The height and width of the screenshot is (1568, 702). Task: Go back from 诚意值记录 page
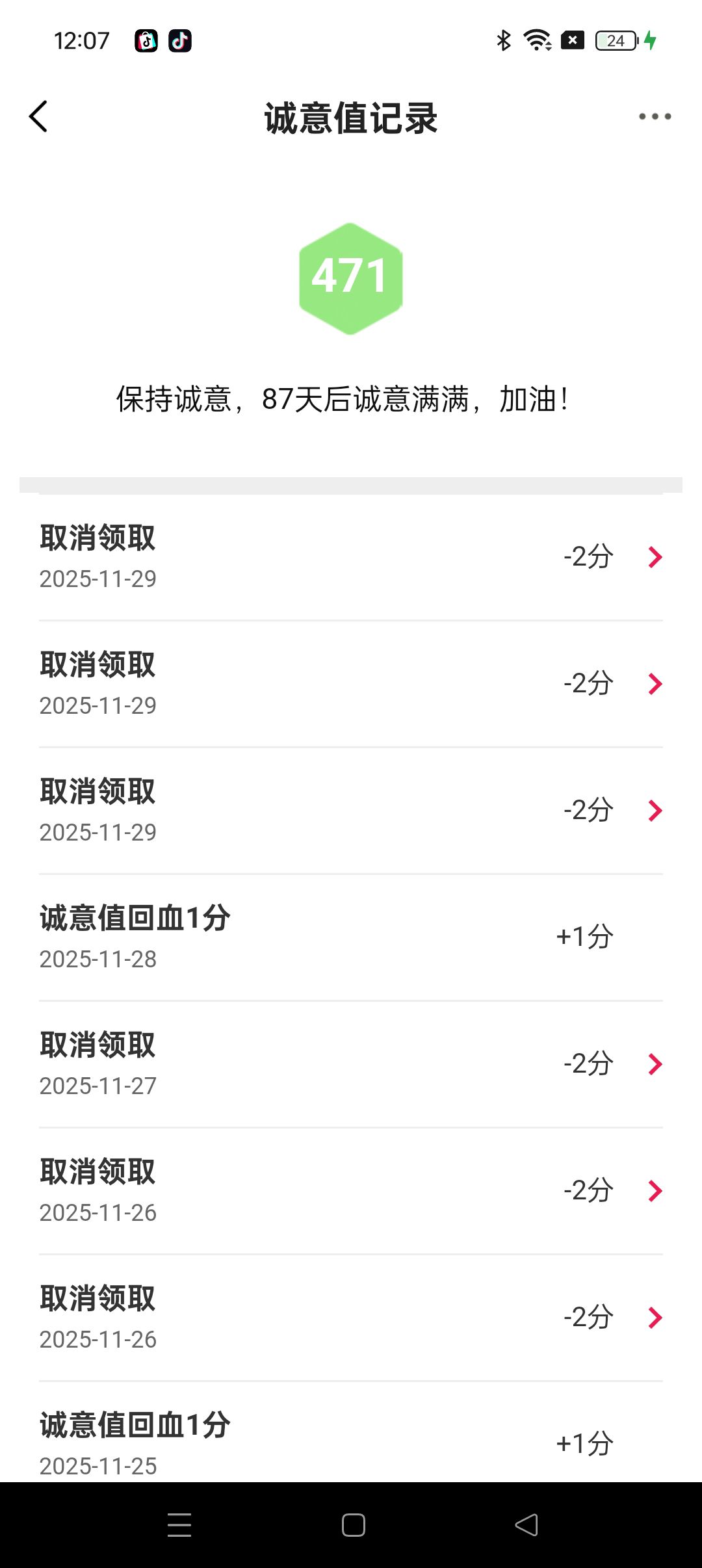tap(39, 117)
